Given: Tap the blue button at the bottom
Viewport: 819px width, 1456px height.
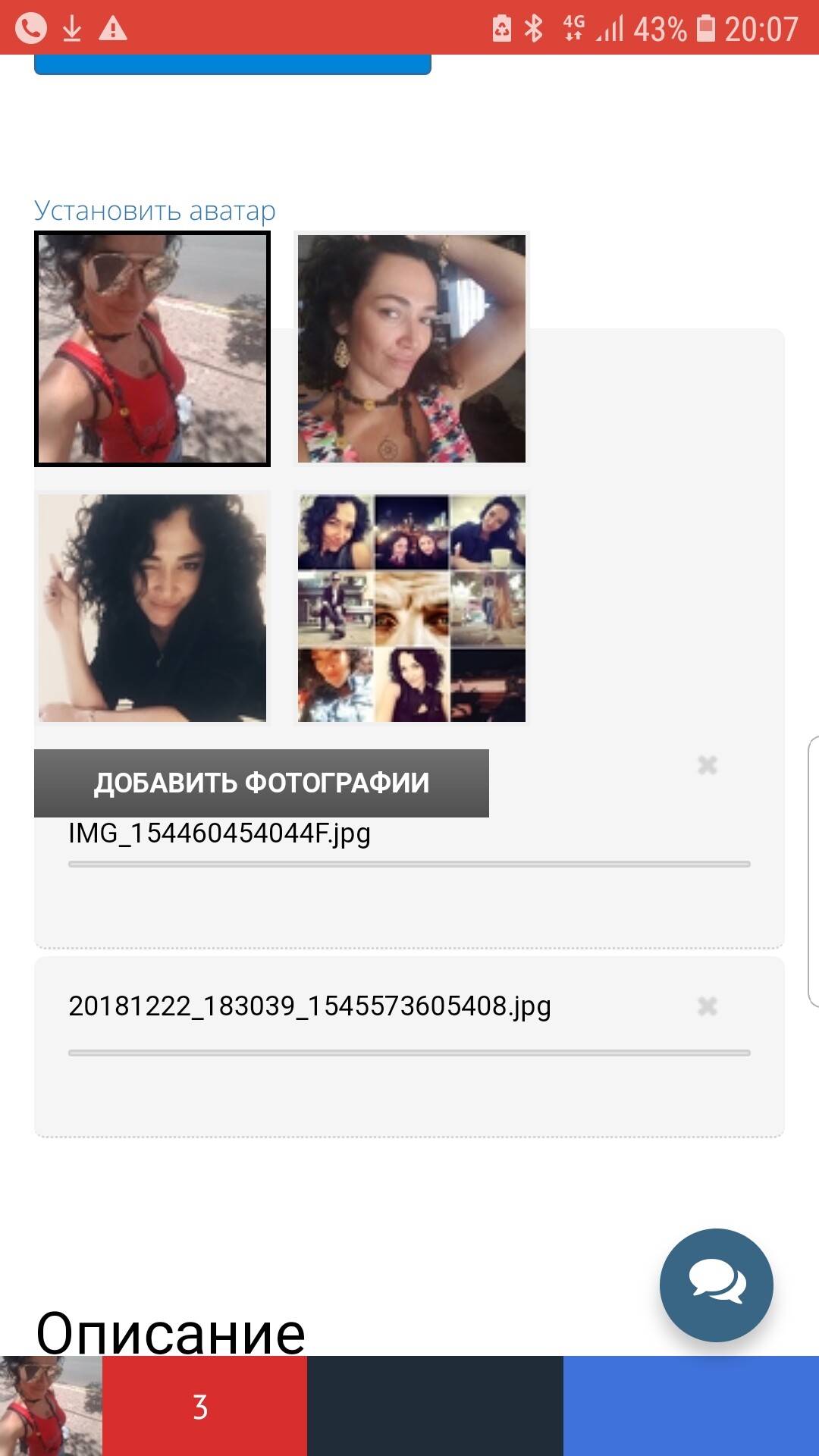Looking at the screenshot, I should pyautogui.click(x=691, y=1406).
